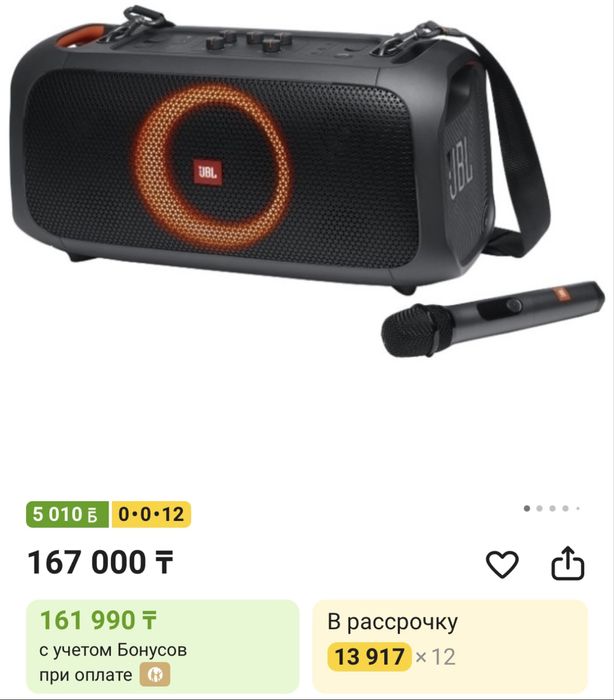Add the JBL speaker to favorites
Image resolution: width=614 pixels, height=700 pixels.
(x=502, y=564)
